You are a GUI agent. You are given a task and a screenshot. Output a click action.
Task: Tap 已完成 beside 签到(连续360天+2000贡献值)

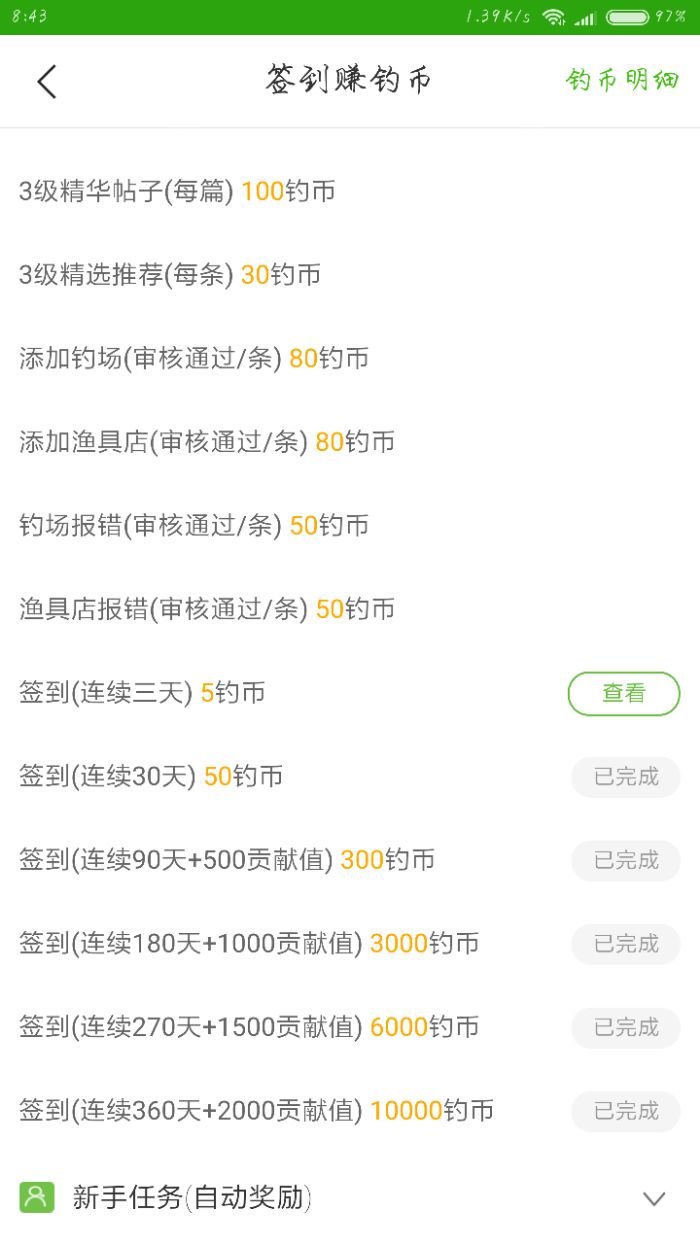point(625,1111)
